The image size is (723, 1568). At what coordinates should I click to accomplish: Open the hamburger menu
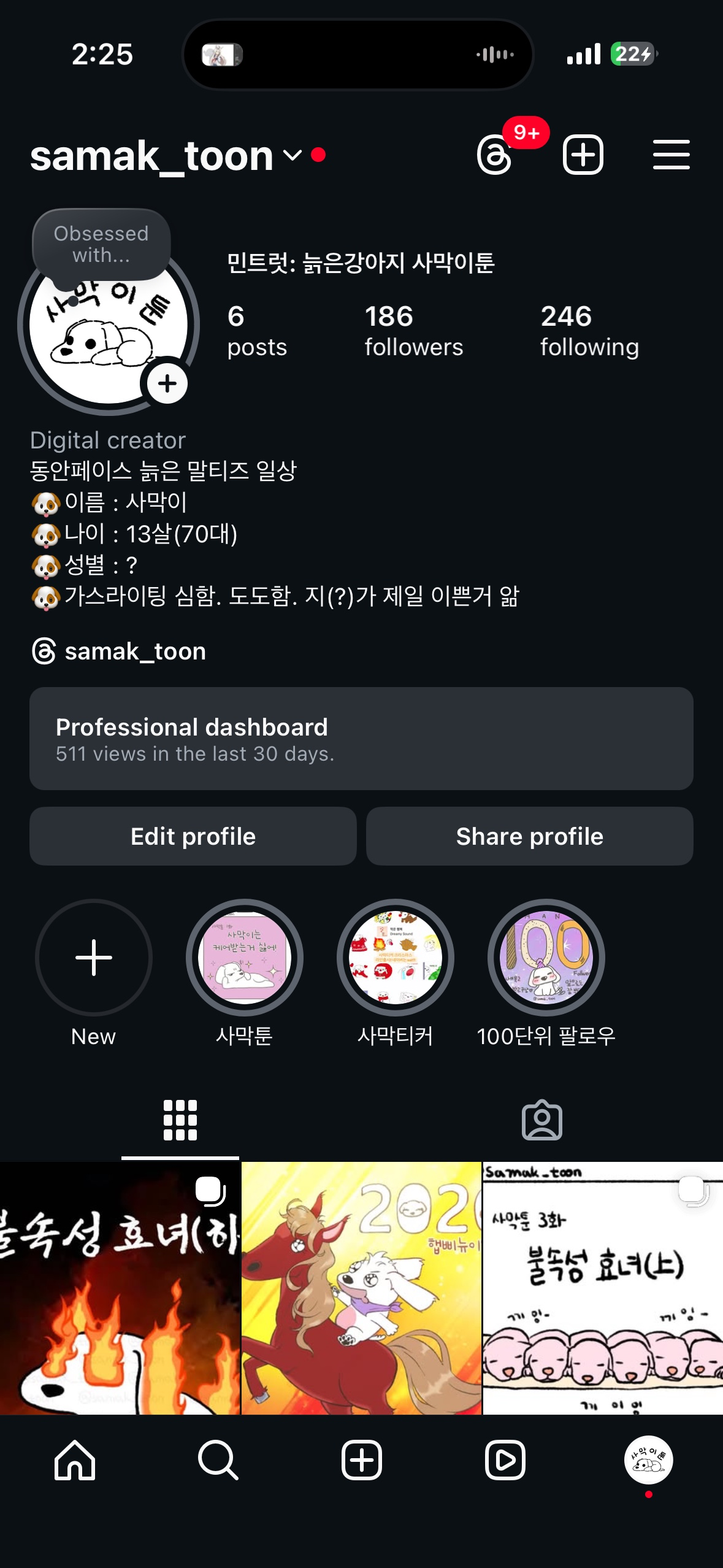[672, 156]
